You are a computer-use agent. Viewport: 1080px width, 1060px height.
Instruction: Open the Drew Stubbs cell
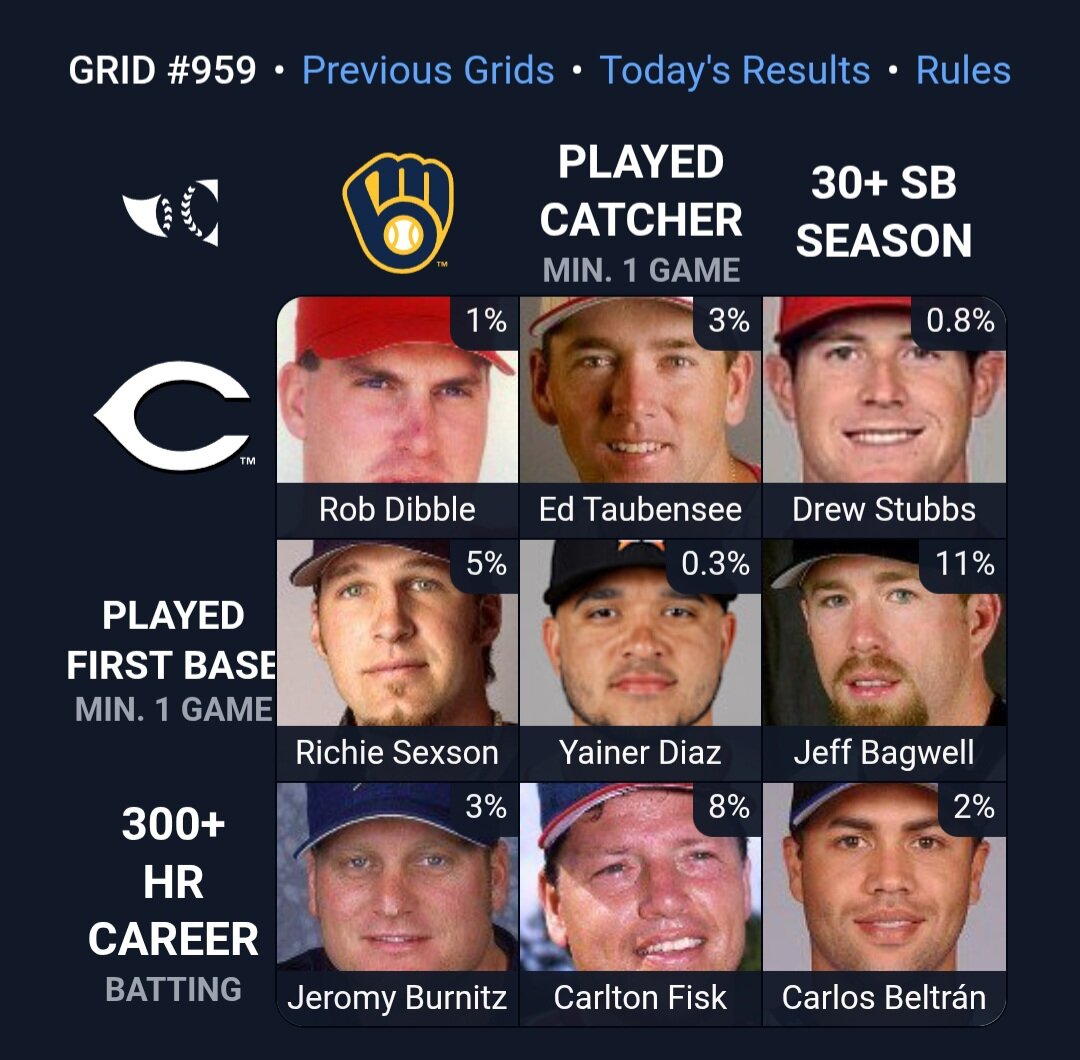[884, 415]
